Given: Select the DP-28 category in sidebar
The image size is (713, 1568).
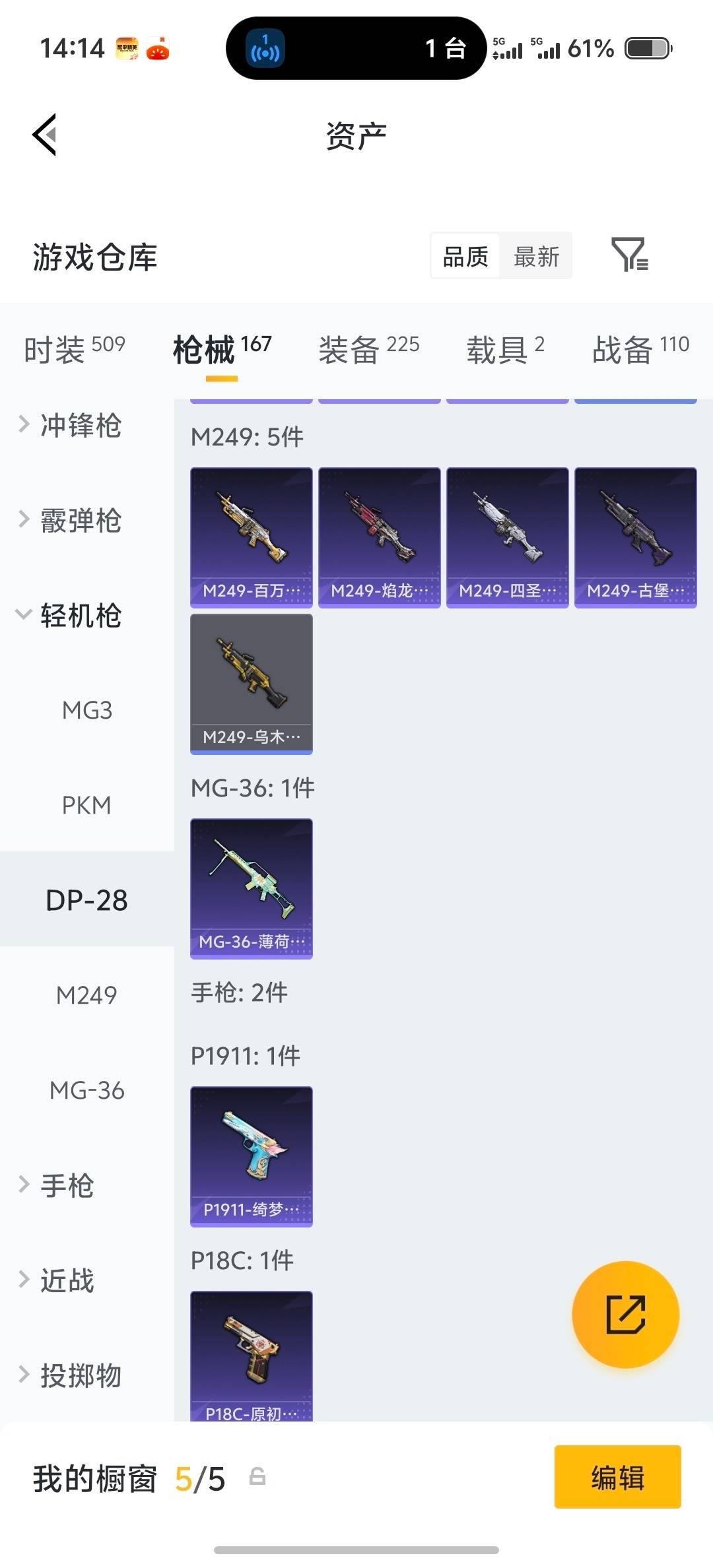Looking at the screenshot, I should tap(86, 899).
